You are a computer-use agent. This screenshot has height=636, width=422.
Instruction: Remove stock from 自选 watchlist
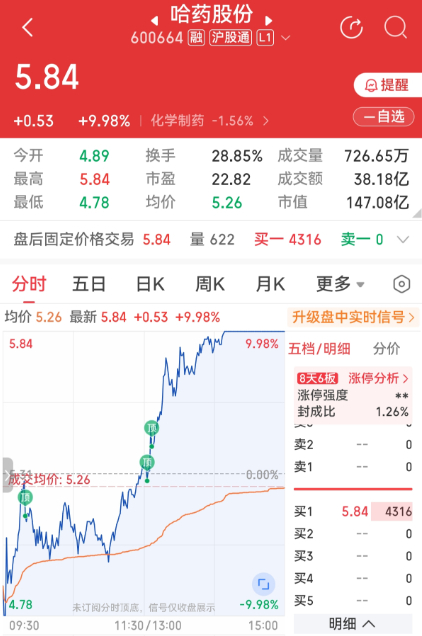point(384,117)
